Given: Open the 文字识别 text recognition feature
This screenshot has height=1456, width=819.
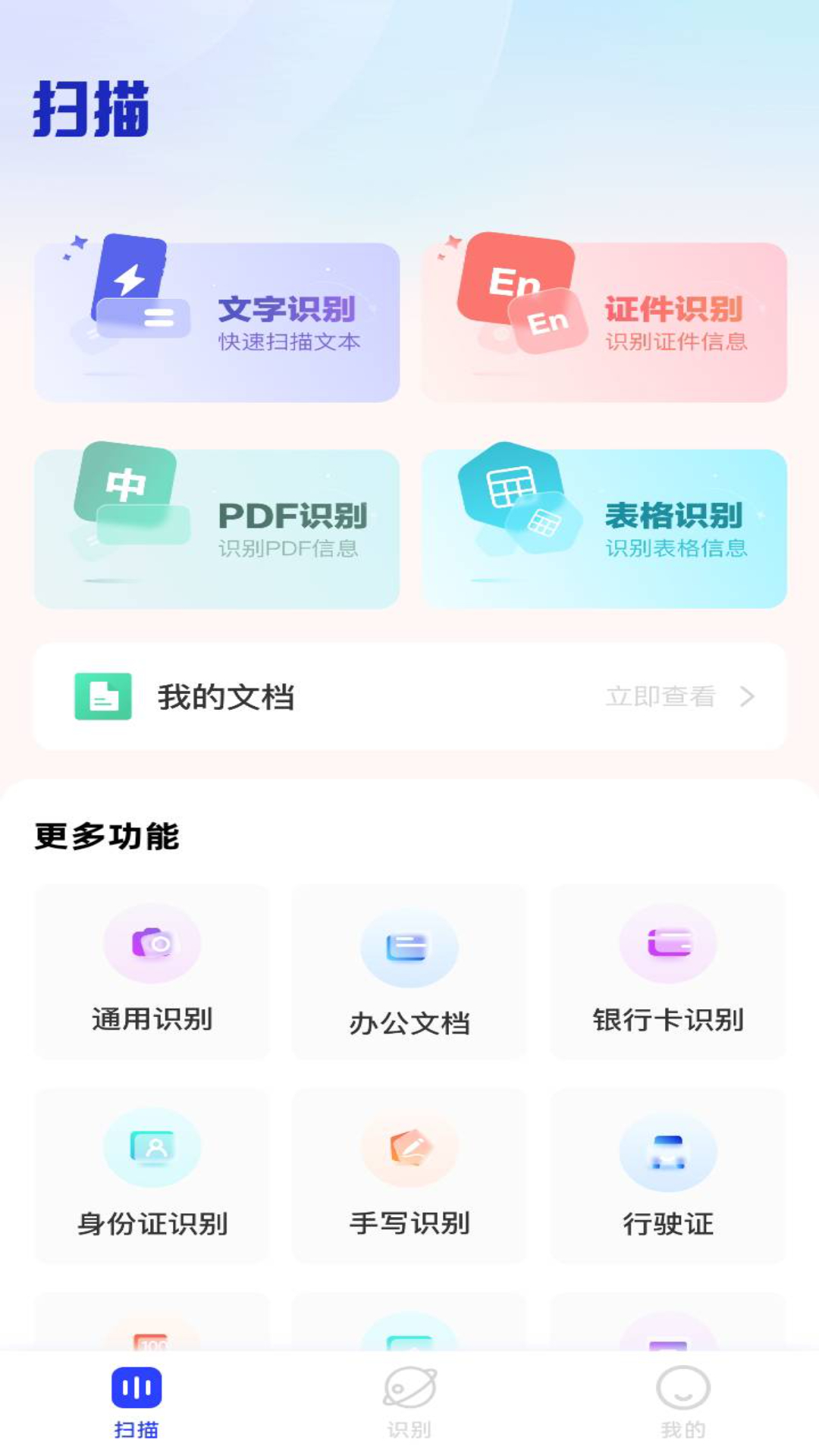Looking at the screenshot, I should 215,318.
